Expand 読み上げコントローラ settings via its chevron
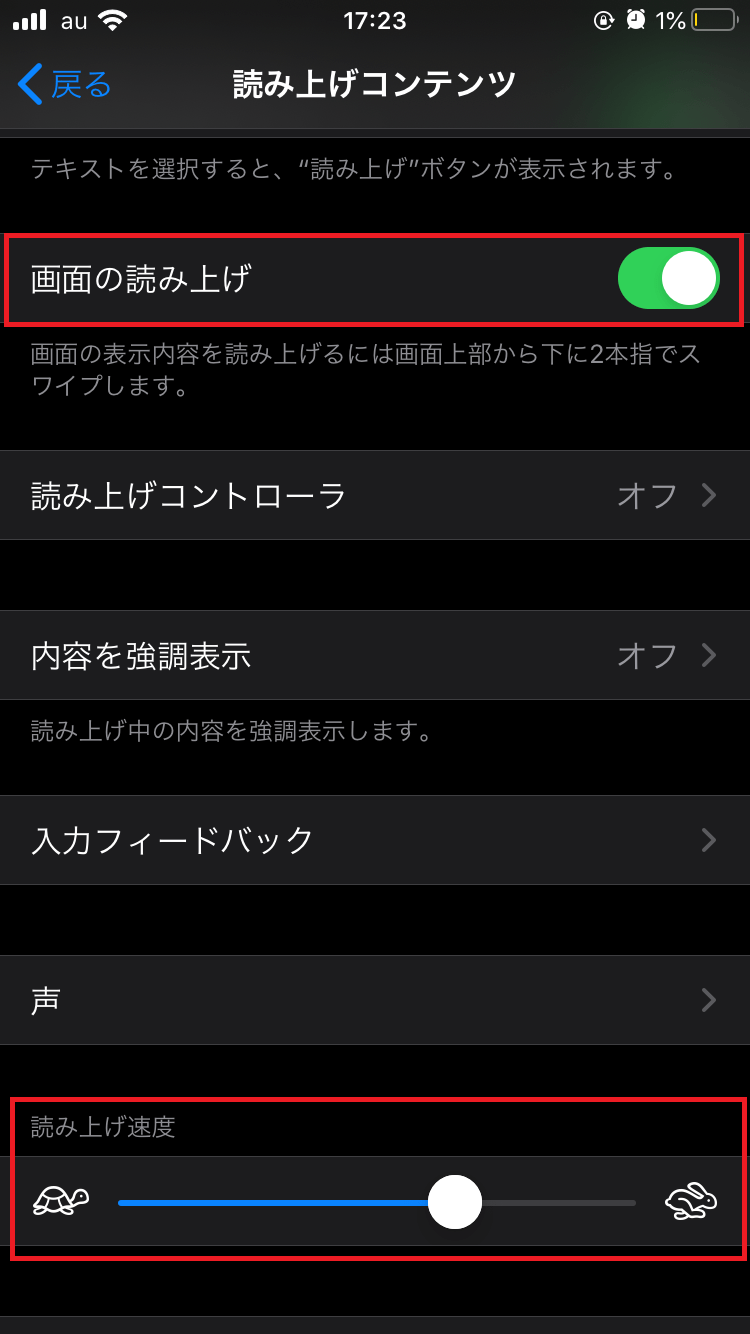 click(708, 495)
